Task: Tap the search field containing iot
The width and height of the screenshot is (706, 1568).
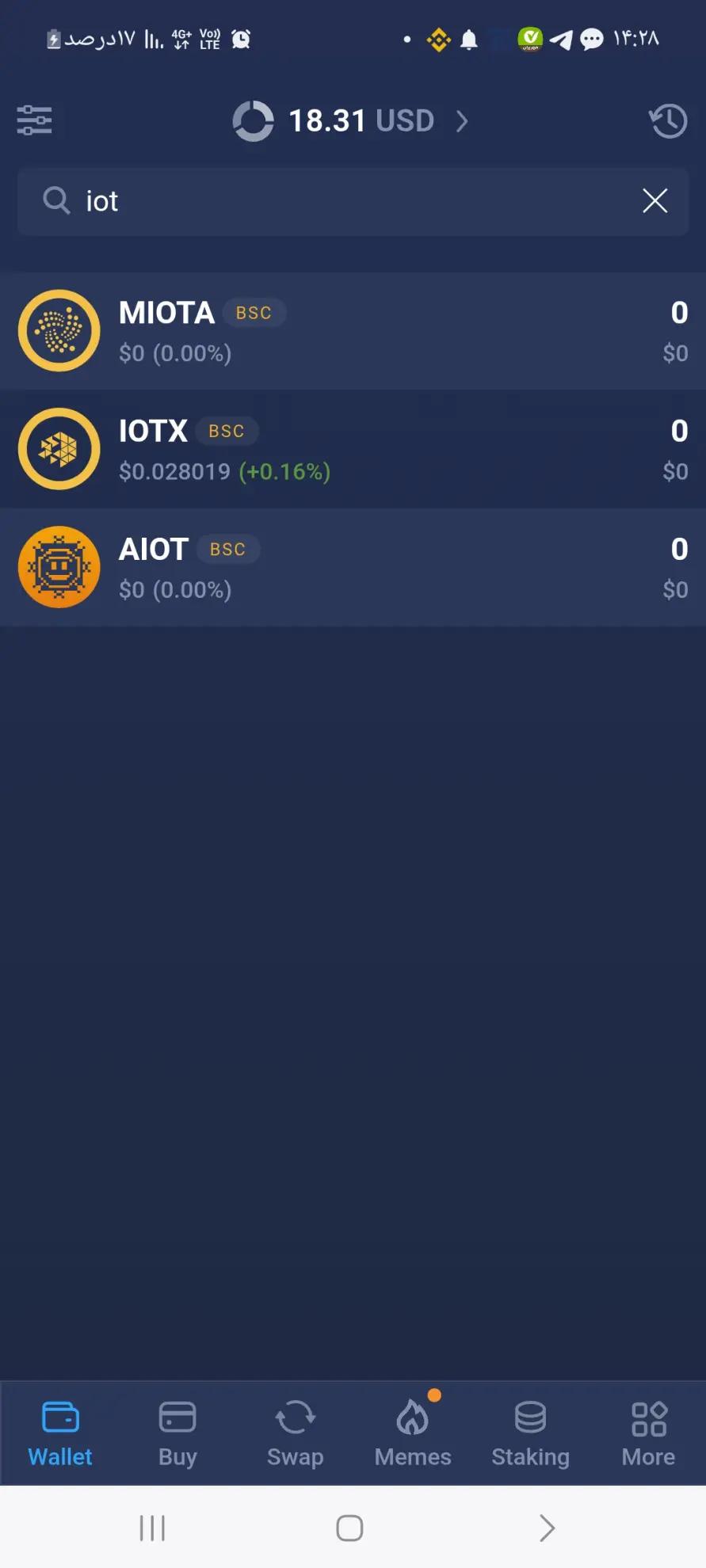Action: [333, 201]
